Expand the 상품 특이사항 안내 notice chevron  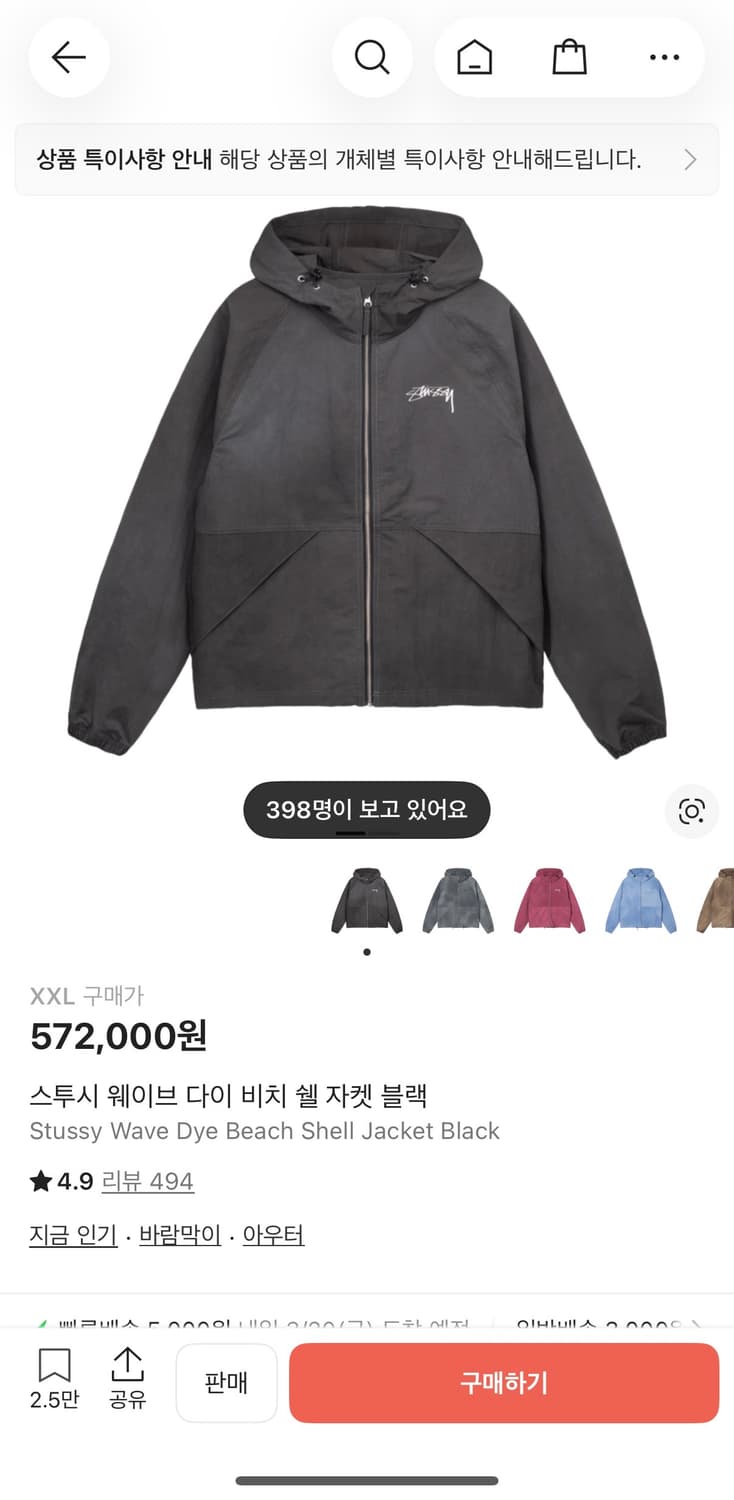click(x=692, y=159)
